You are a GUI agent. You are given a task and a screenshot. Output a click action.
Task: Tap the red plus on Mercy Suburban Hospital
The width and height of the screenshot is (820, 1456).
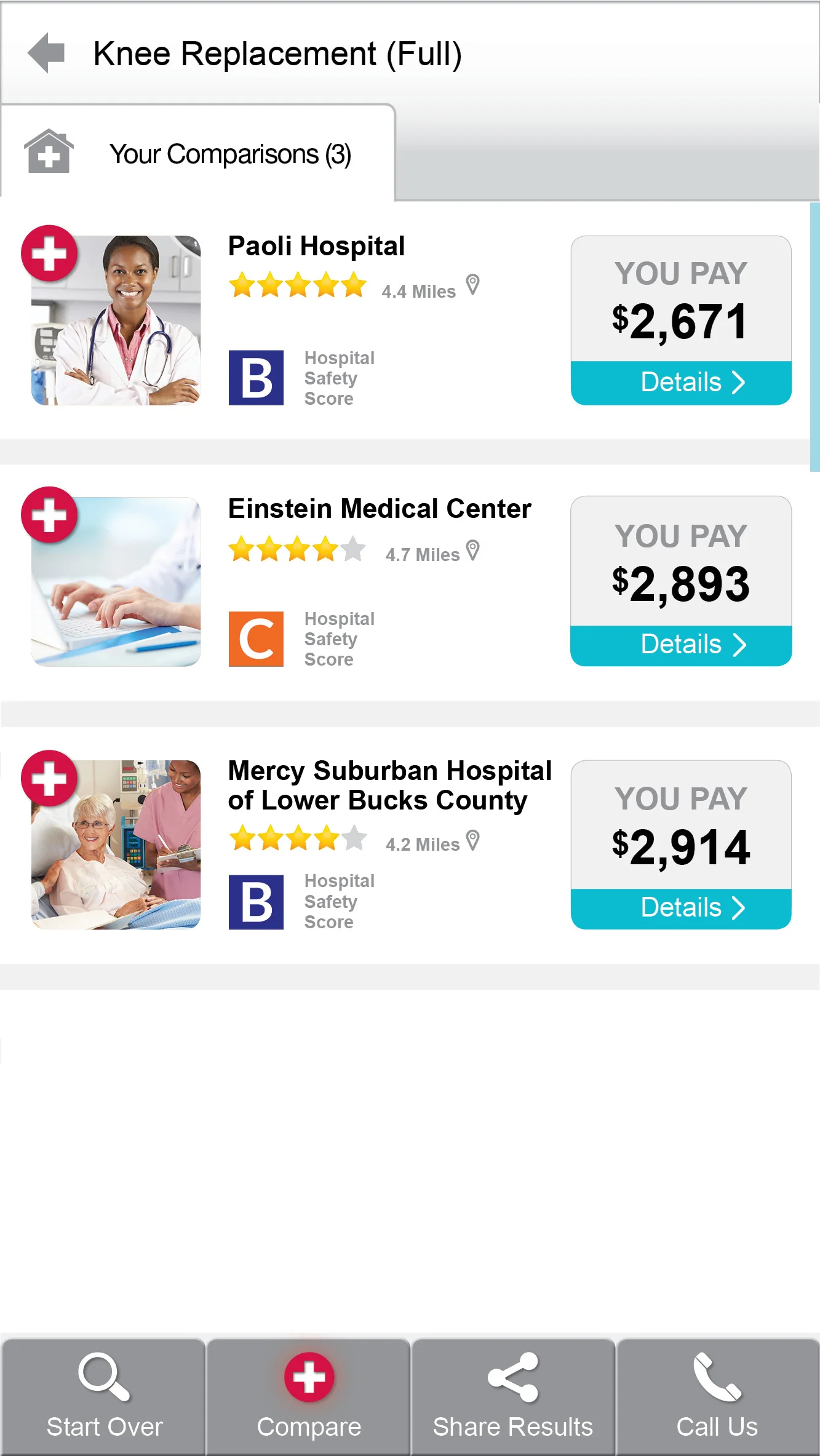click(49, 778)
